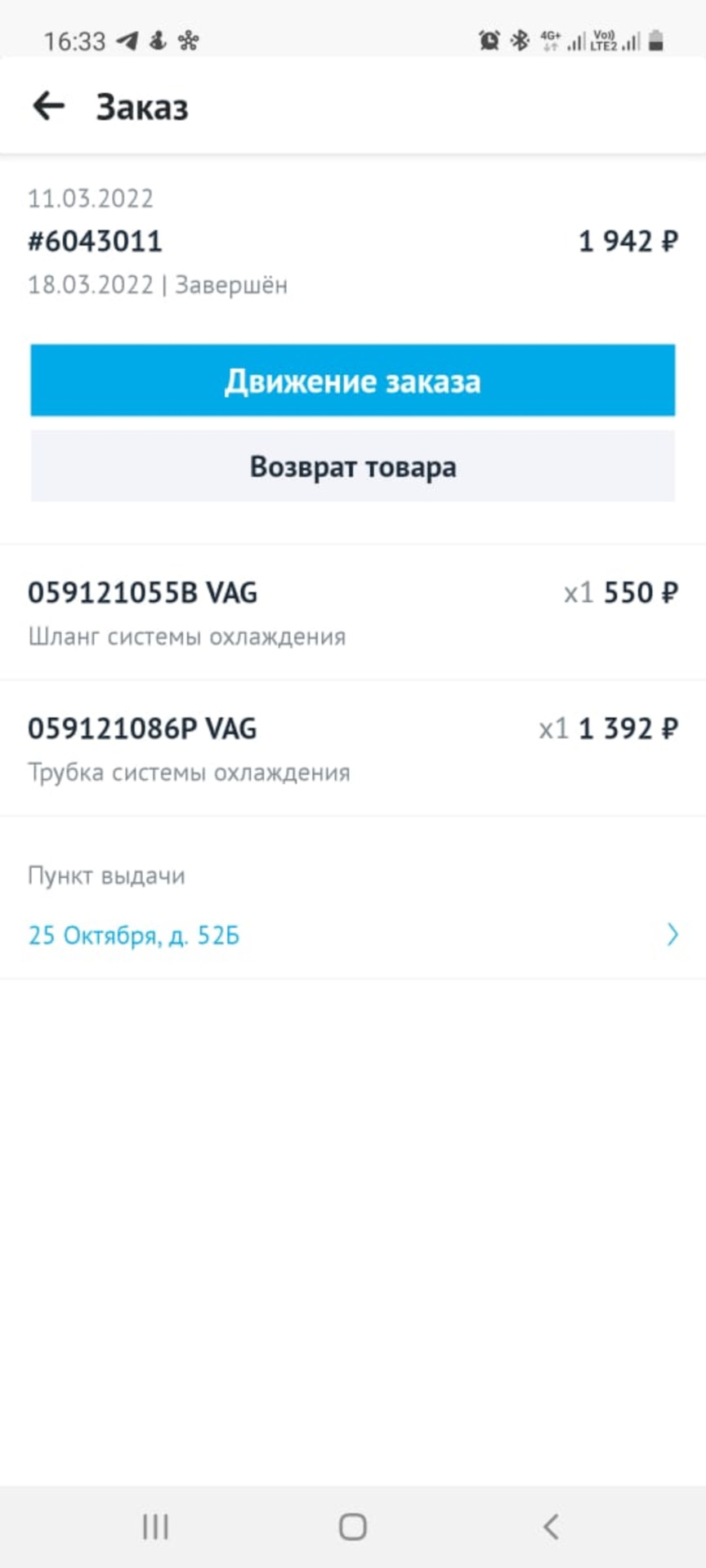Tap the VoLTE indicator in the status bar
This screenshot has width=706, height=1568.
coord(605,39)
